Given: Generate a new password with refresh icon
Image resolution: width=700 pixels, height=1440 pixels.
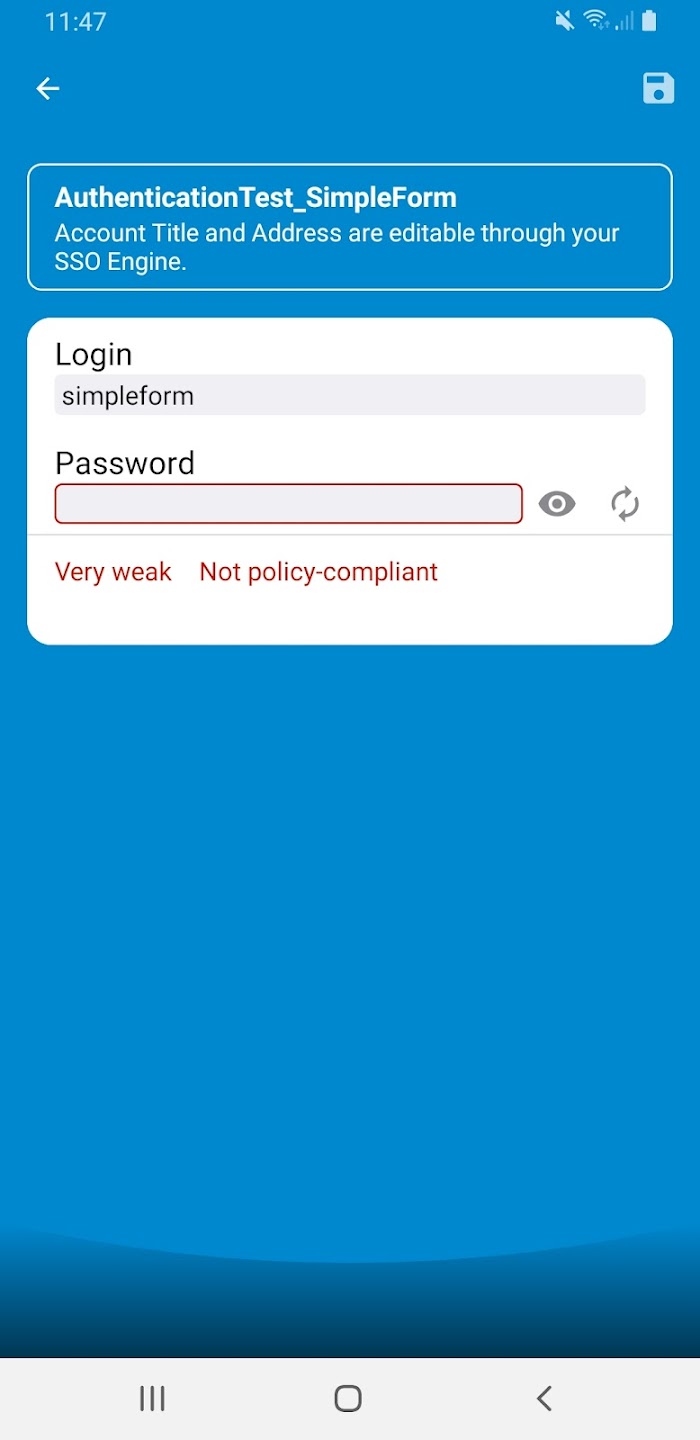Looking at the screenshot, I should 625,504.
